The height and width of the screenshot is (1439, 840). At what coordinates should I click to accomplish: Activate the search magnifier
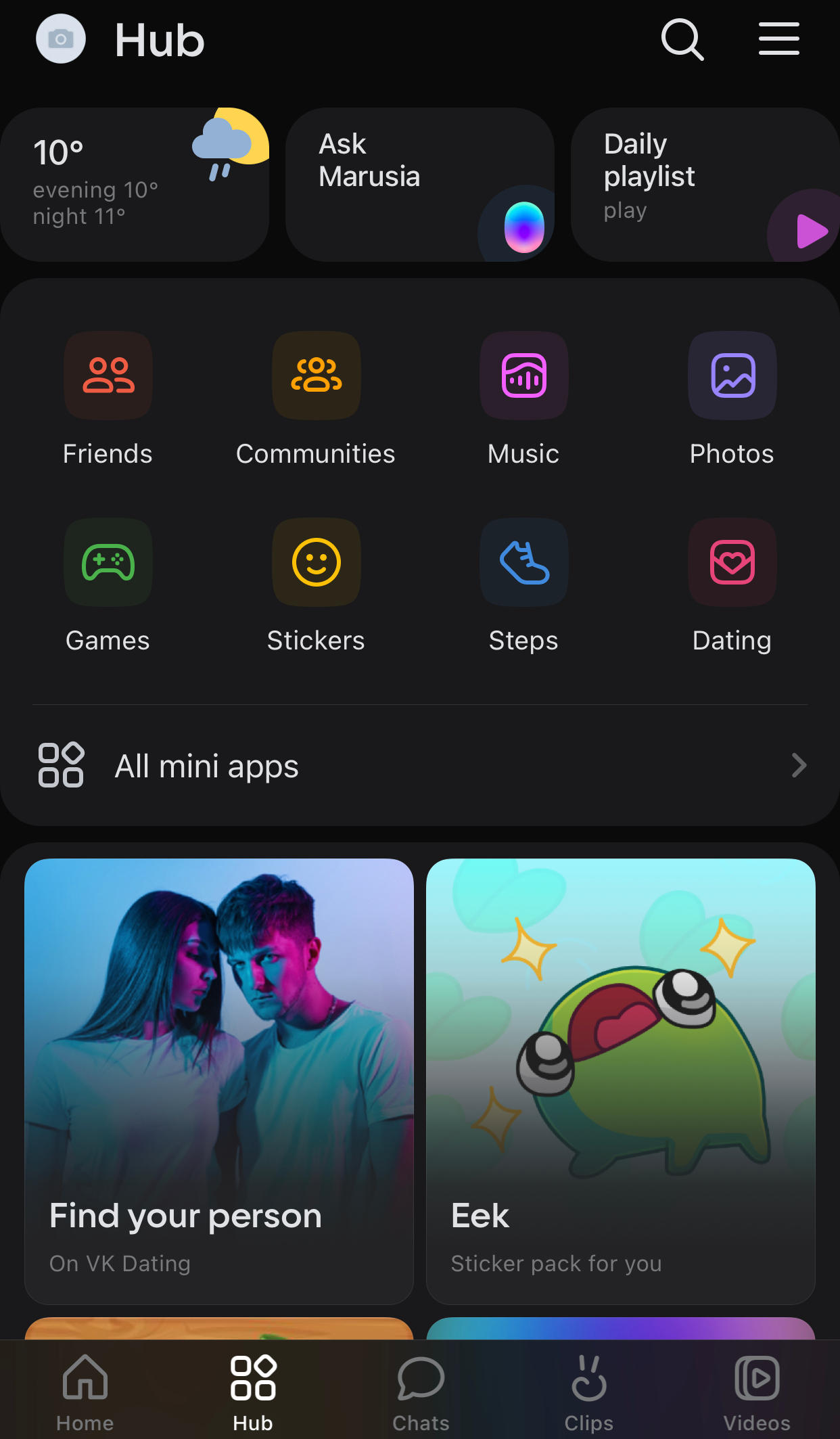(x=682, y=40)
